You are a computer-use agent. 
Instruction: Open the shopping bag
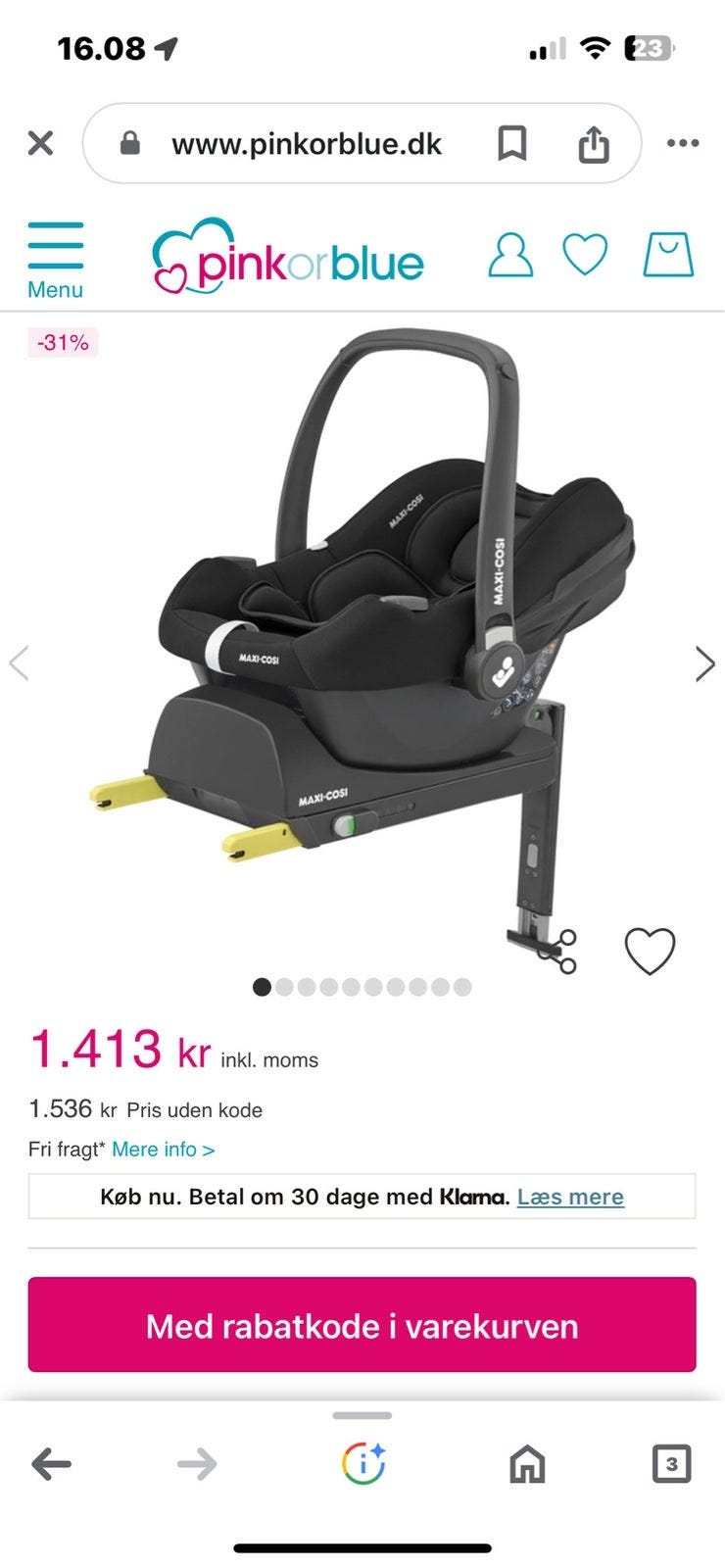click(668, 256)
